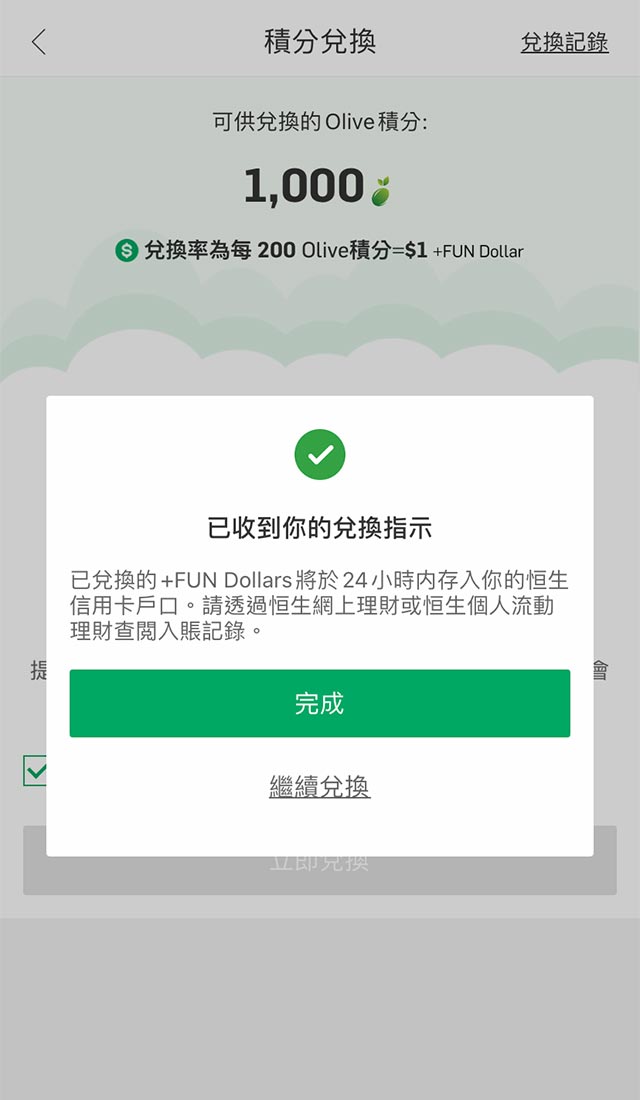The height and width of the screenshot is (1100, 640).
Task: Tap the green 完成 button
Action: coord(319,703)
